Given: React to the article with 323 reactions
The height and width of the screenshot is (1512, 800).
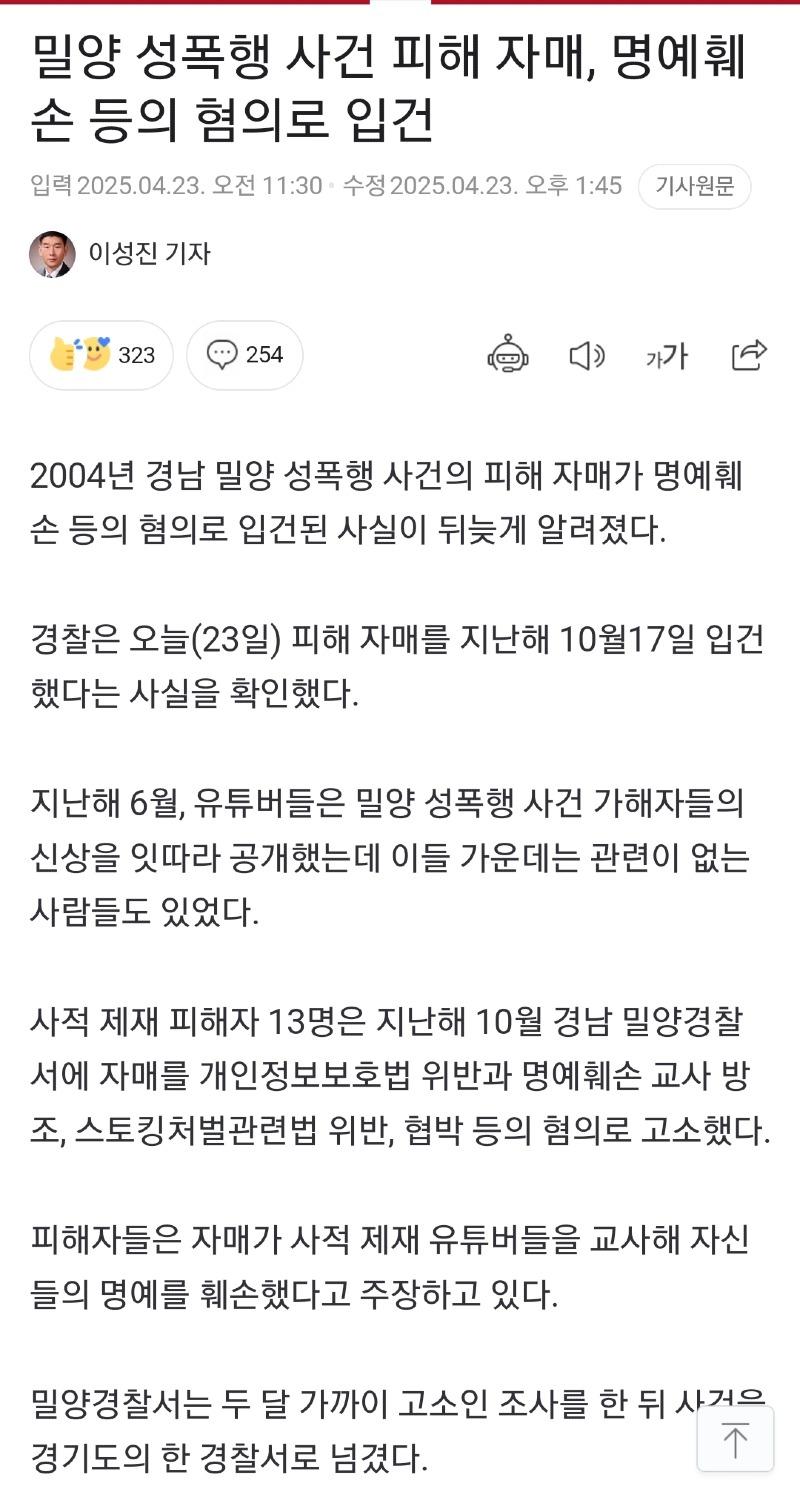Looking at the screenshot, I should coord(101,355).
